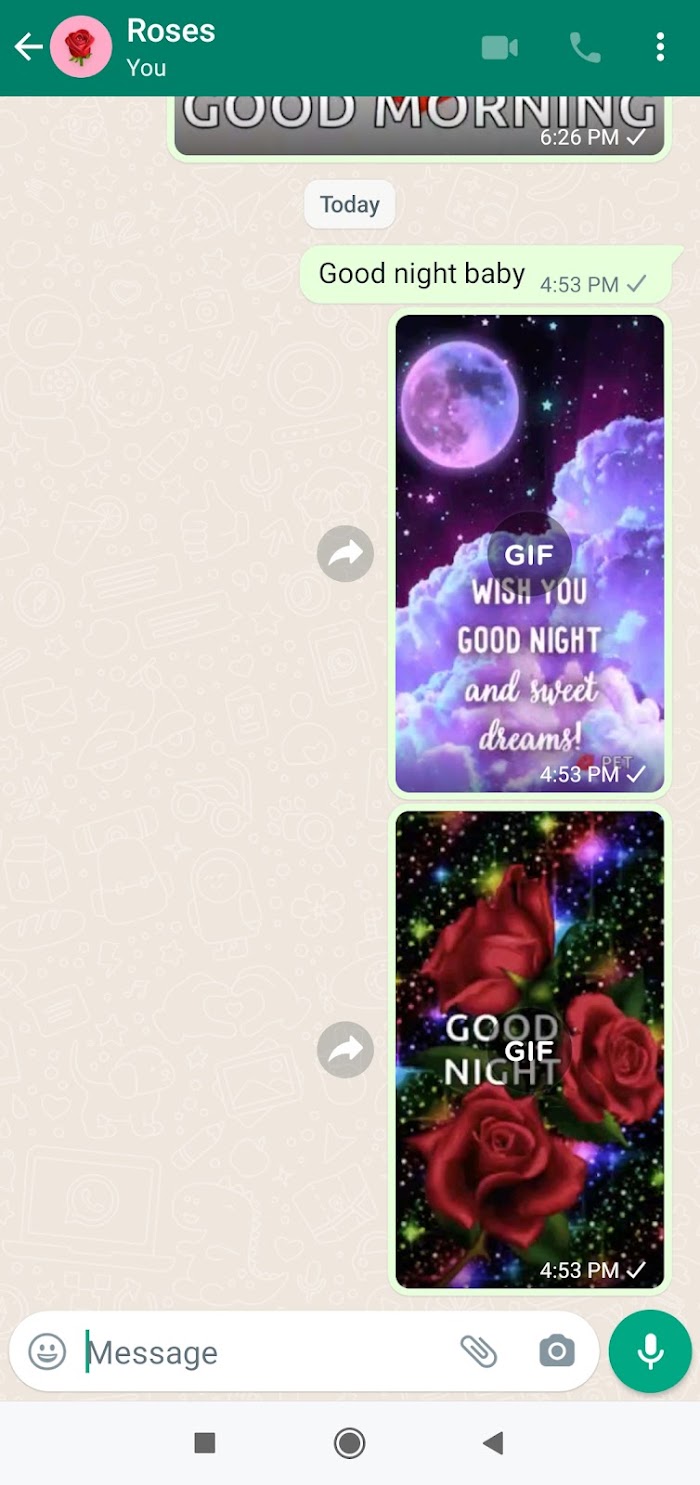Start a video call with Roses
The height and width of the screenshot is (1485, 700).
[500, 47]
